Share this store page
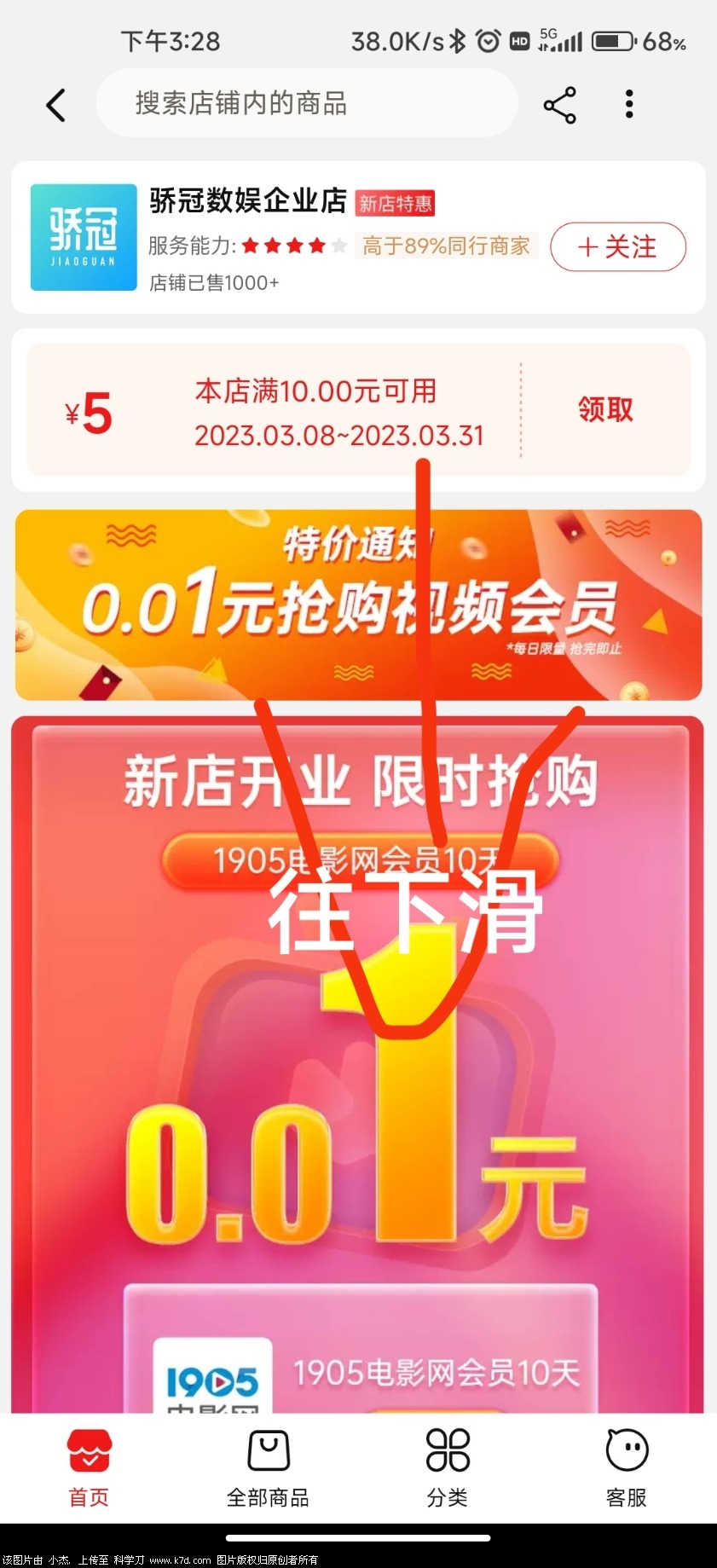 pyautogui.click(x=559, y=105)
